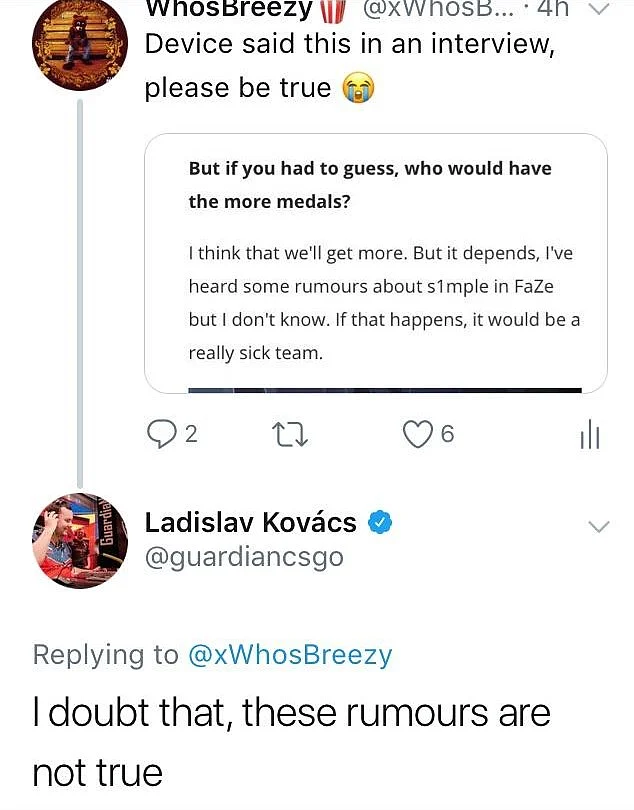Reply to WhosBreezy's tweet
The width and height of the screenshot is (634, 810).
click(x=161, y=434)
